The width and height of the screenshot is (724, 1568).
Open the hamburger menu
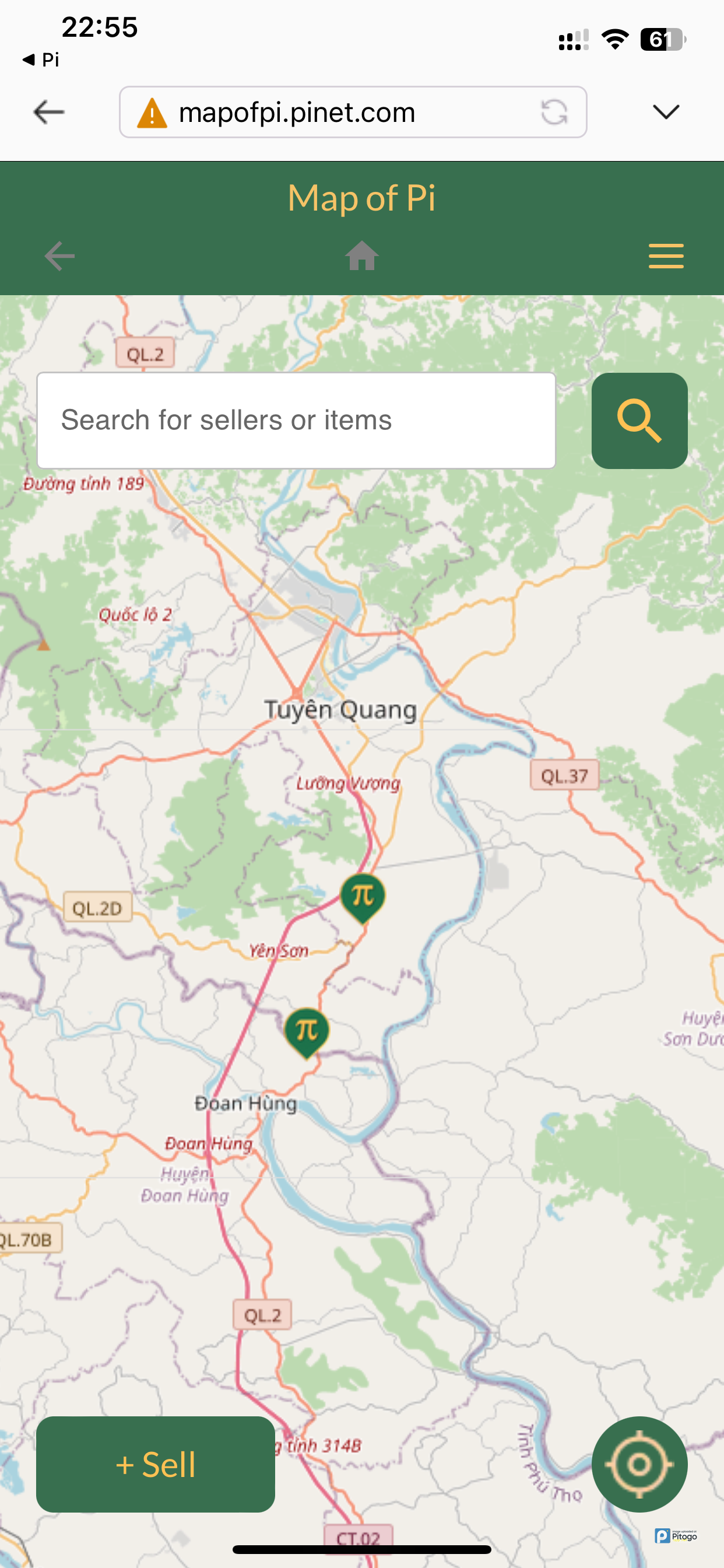coord(666,256)
